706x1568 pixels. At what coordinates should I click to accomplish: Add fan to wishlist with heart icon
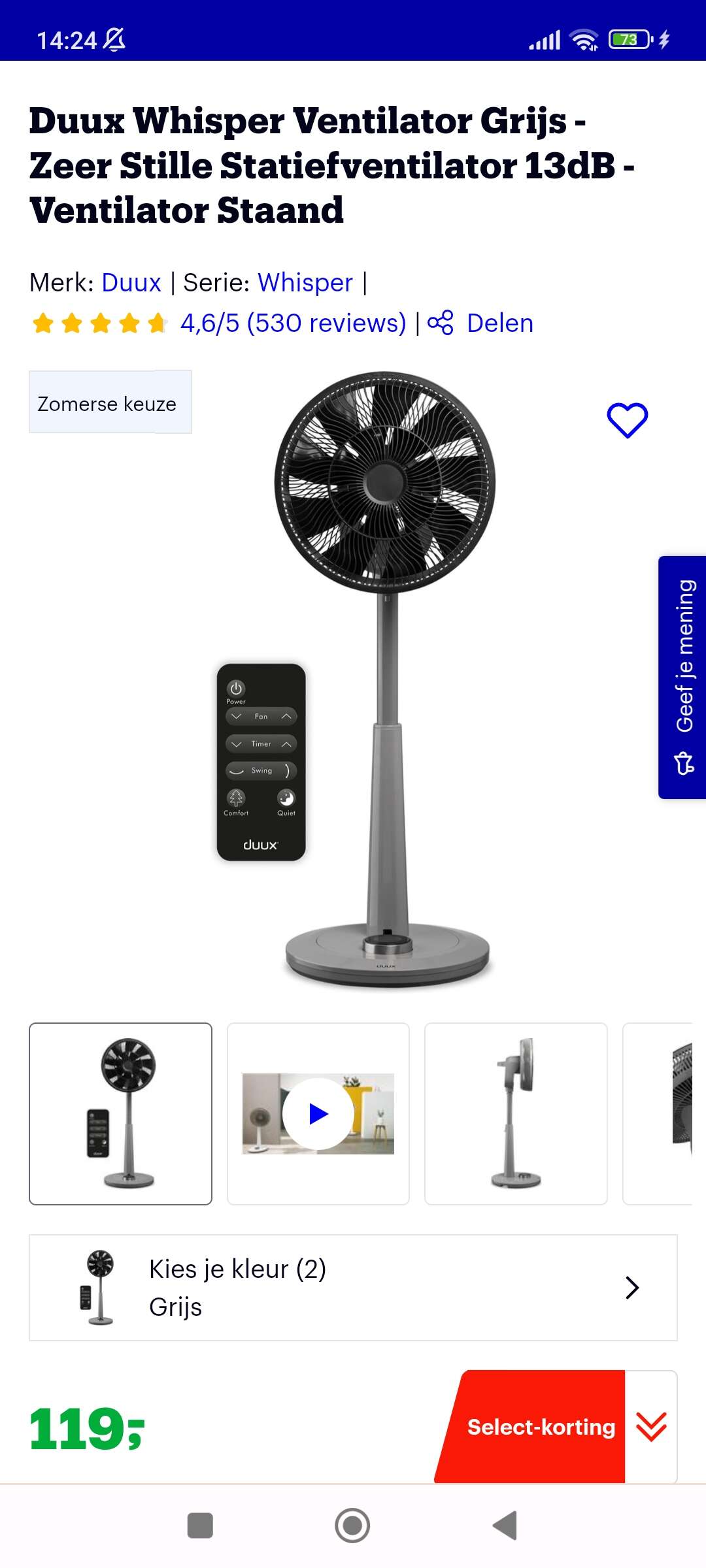click(x=627, y=420)
